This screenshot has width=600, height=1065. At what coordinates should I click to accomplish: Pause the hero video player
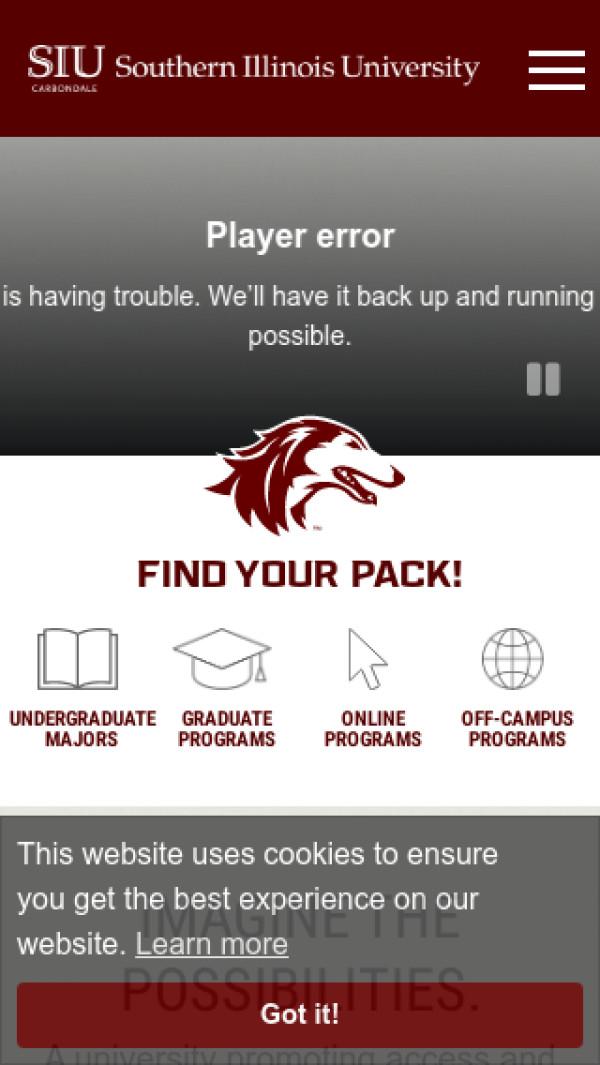pos(543,379)
